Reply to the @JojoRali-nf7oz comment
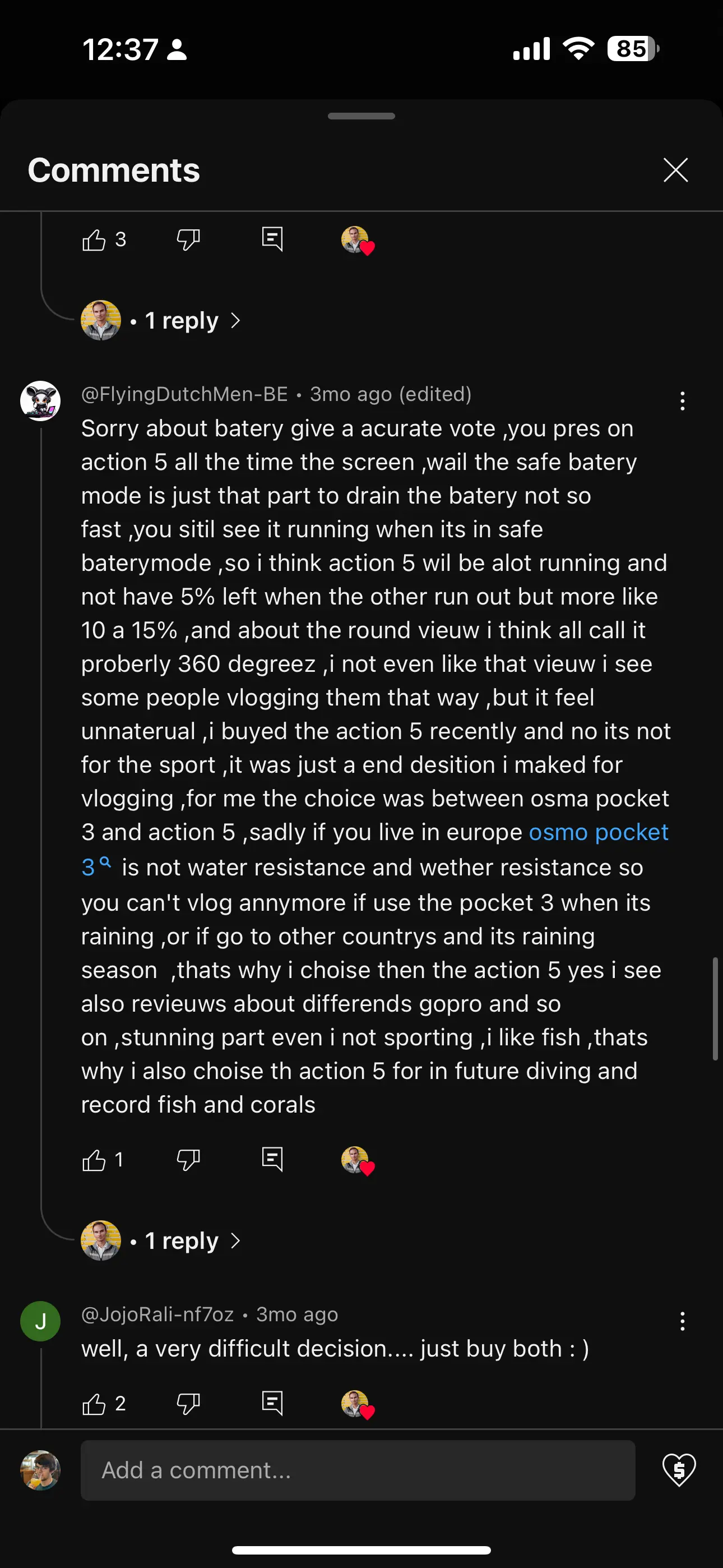This screenshot has height=1568, width=723. pyautogui.click(x=272, y=1404)
